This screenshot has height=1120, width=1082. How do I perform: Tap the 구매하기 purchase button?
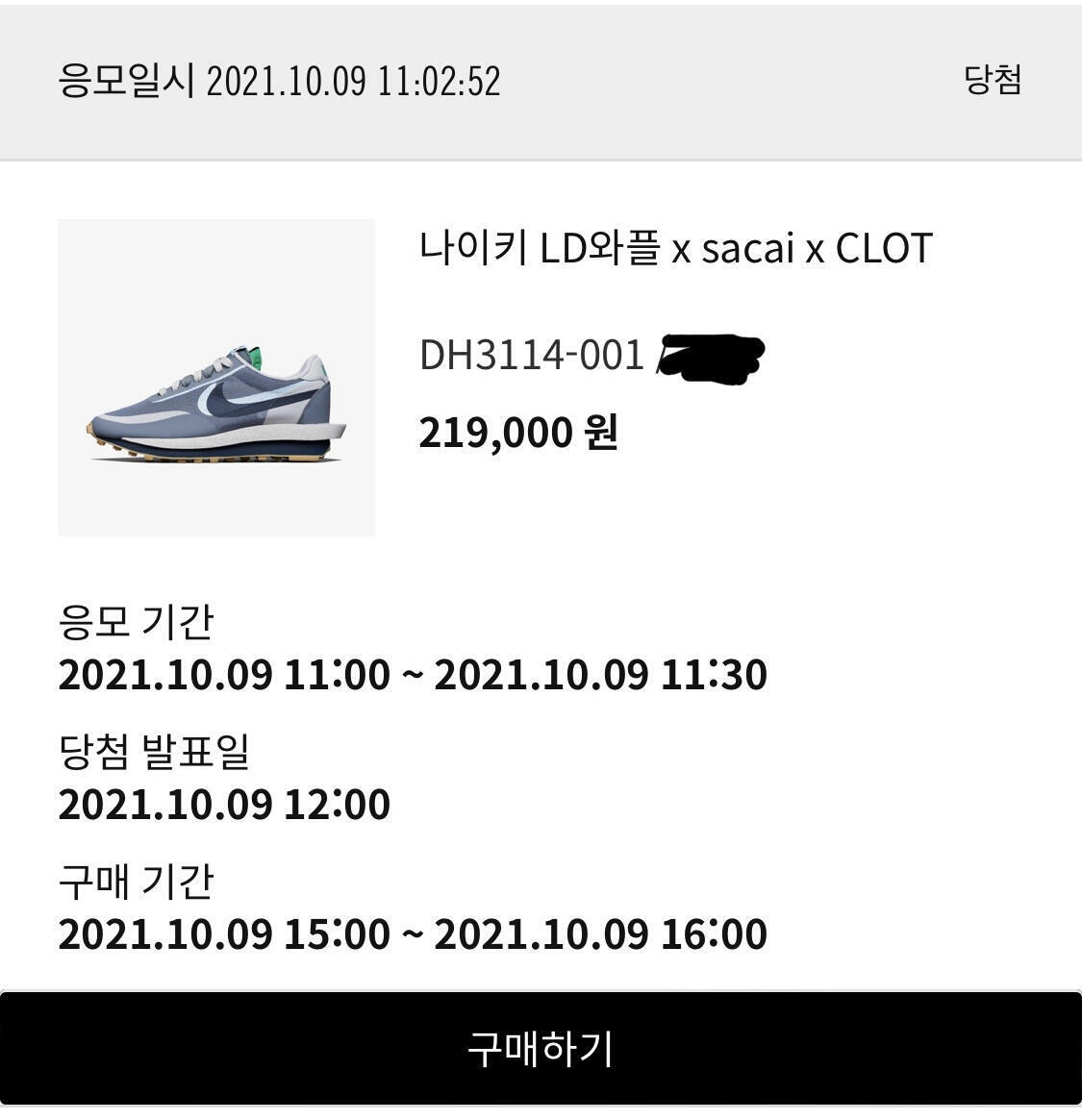[x=541, y=1049]
